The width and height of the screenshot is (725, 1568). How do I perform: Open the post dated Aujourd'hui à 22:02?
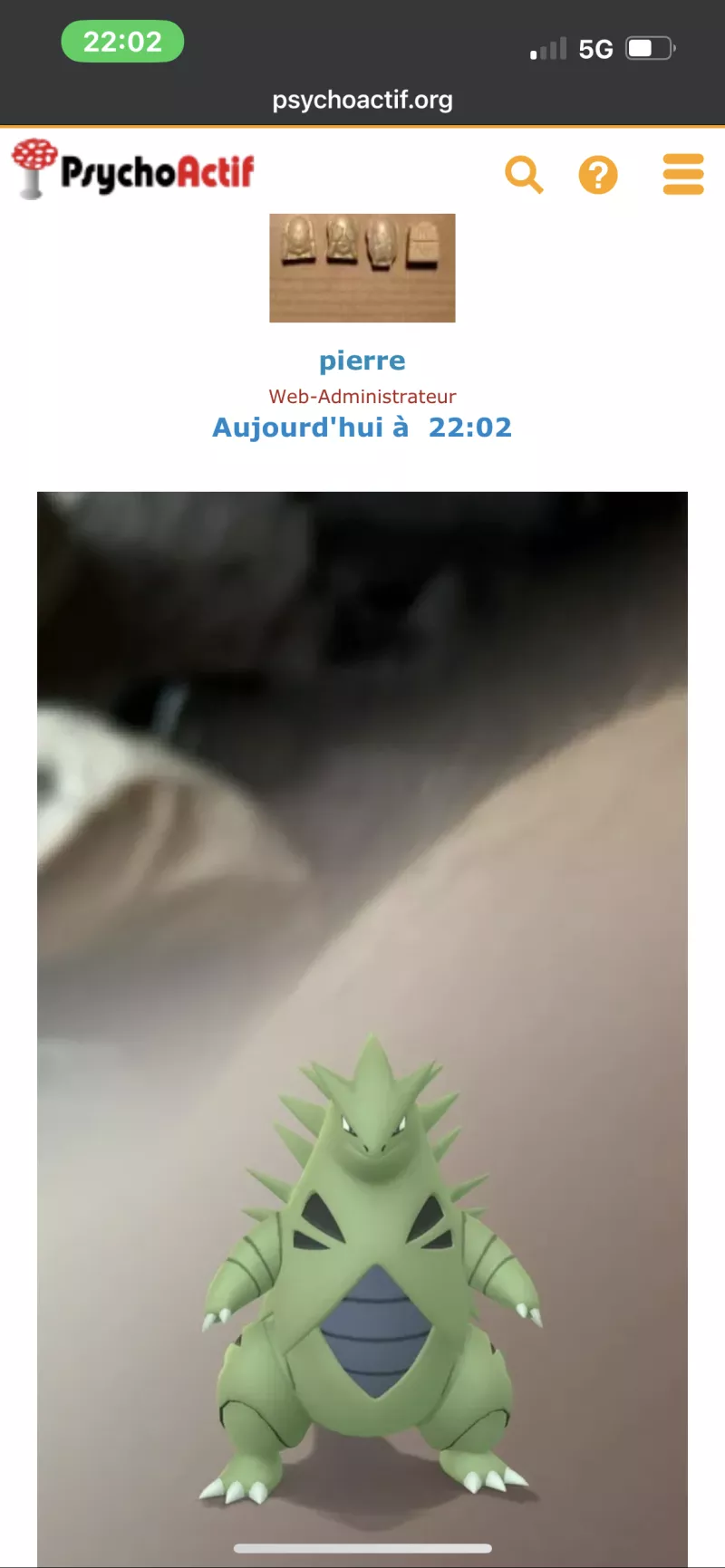(x=362, y=428)
